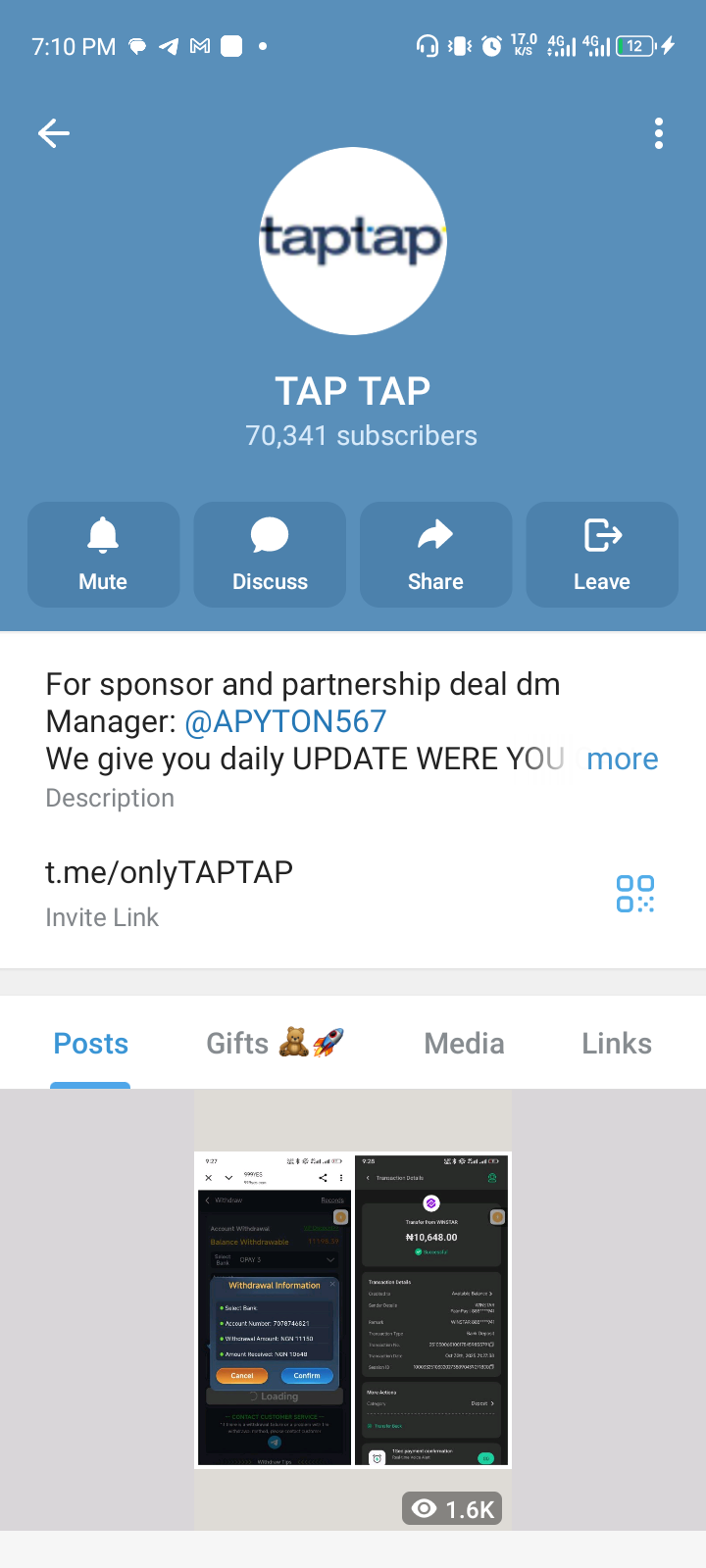
Task: Open the Discuss group
Action: click(x=270, y=555)
